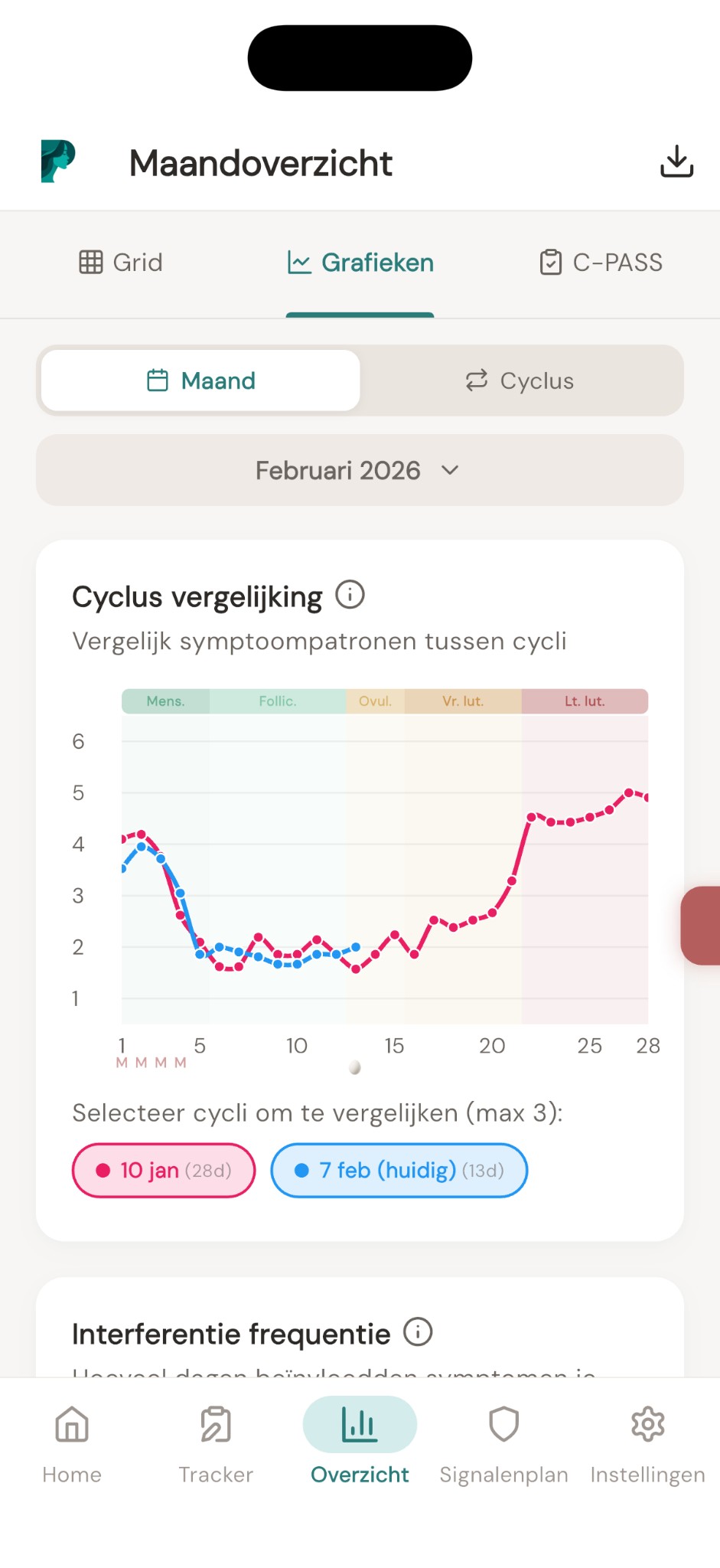Switch to the Maand view

pos(200,380)
